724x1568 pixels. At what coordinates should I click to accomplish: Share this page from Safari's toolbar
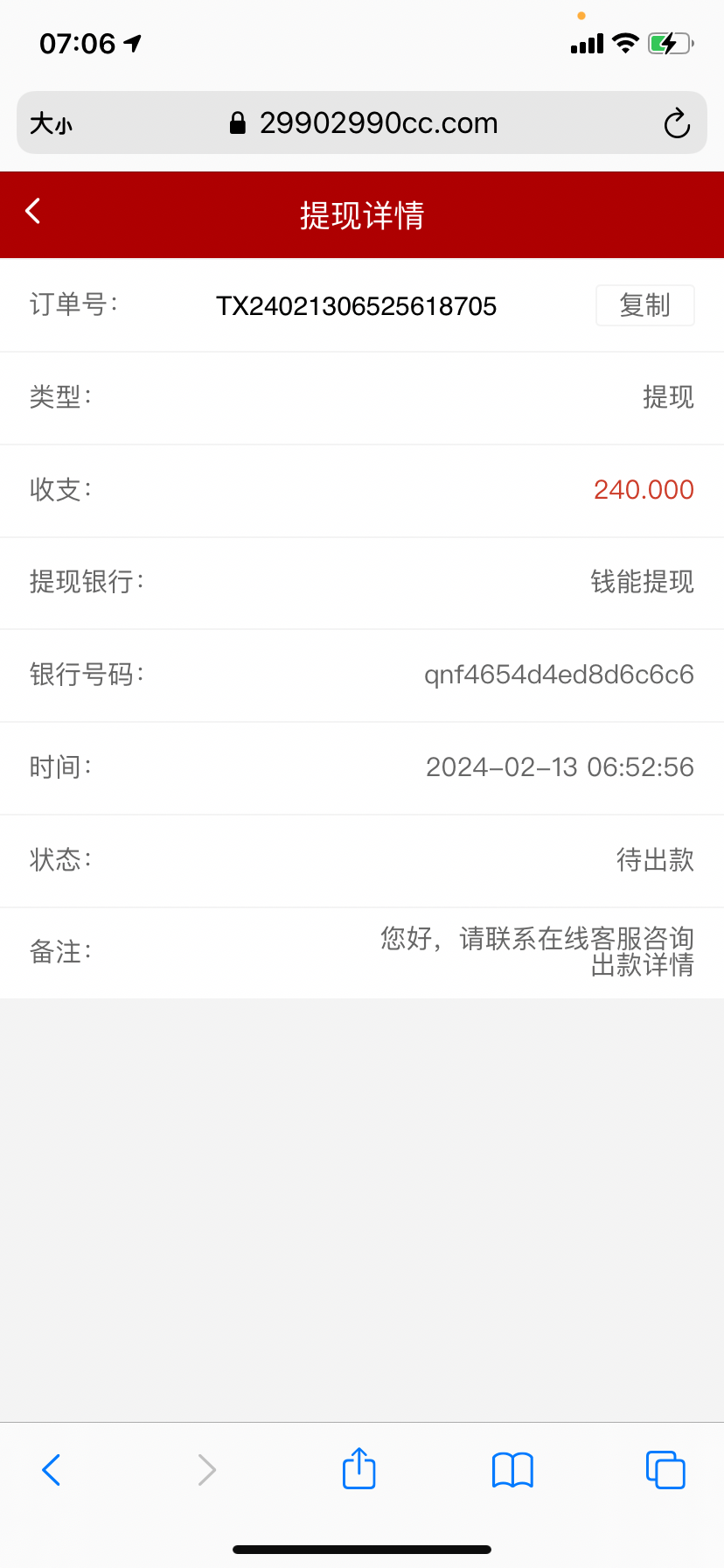click(x=359, y=1468)
